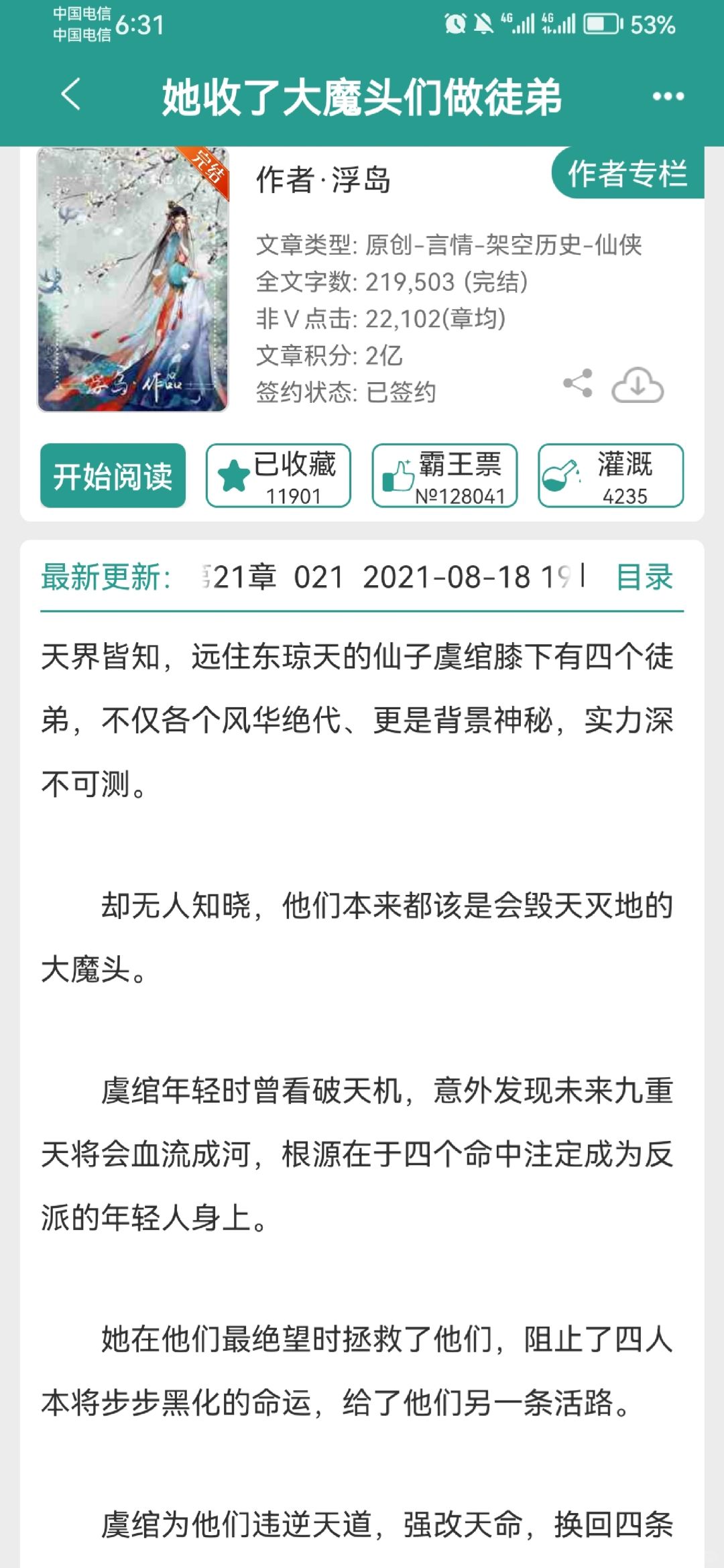Open the 作者专栏 author column

click(x=627, y=174)
